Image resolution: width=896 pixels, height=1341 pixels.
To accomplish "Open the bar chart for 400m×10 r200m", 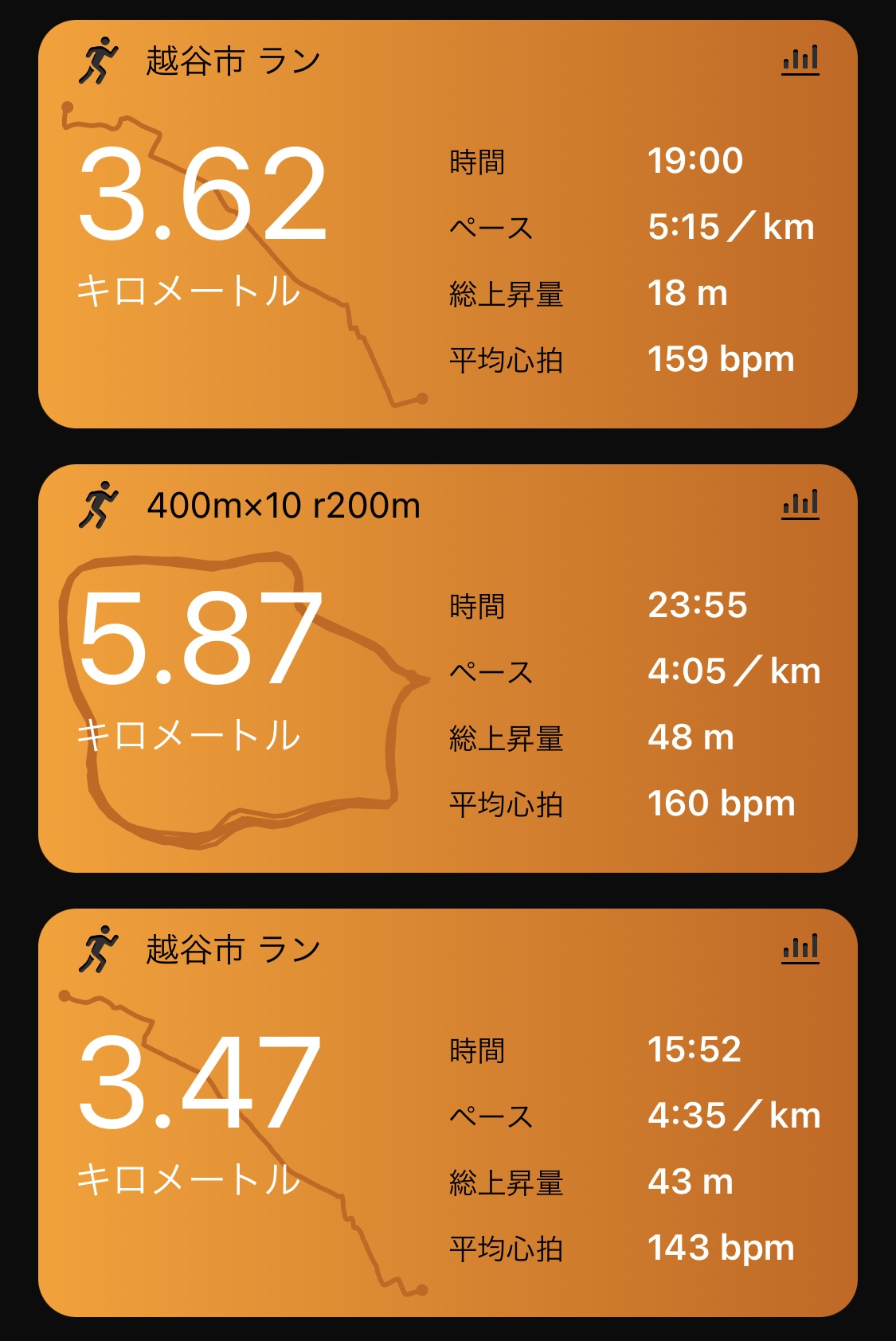I will 800,504.
